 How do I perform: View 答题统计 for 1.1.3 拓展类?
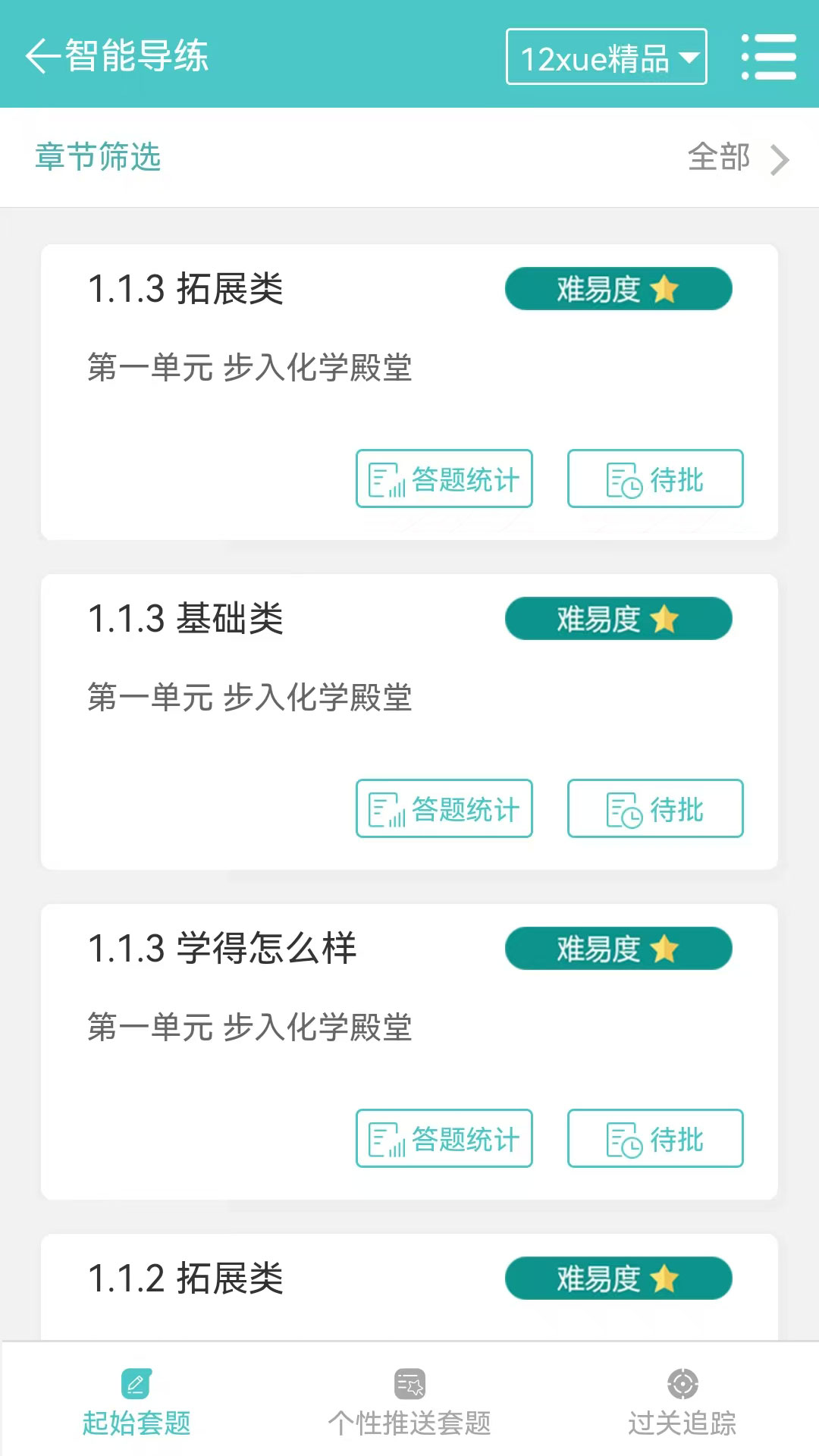[x=444, y=479]
